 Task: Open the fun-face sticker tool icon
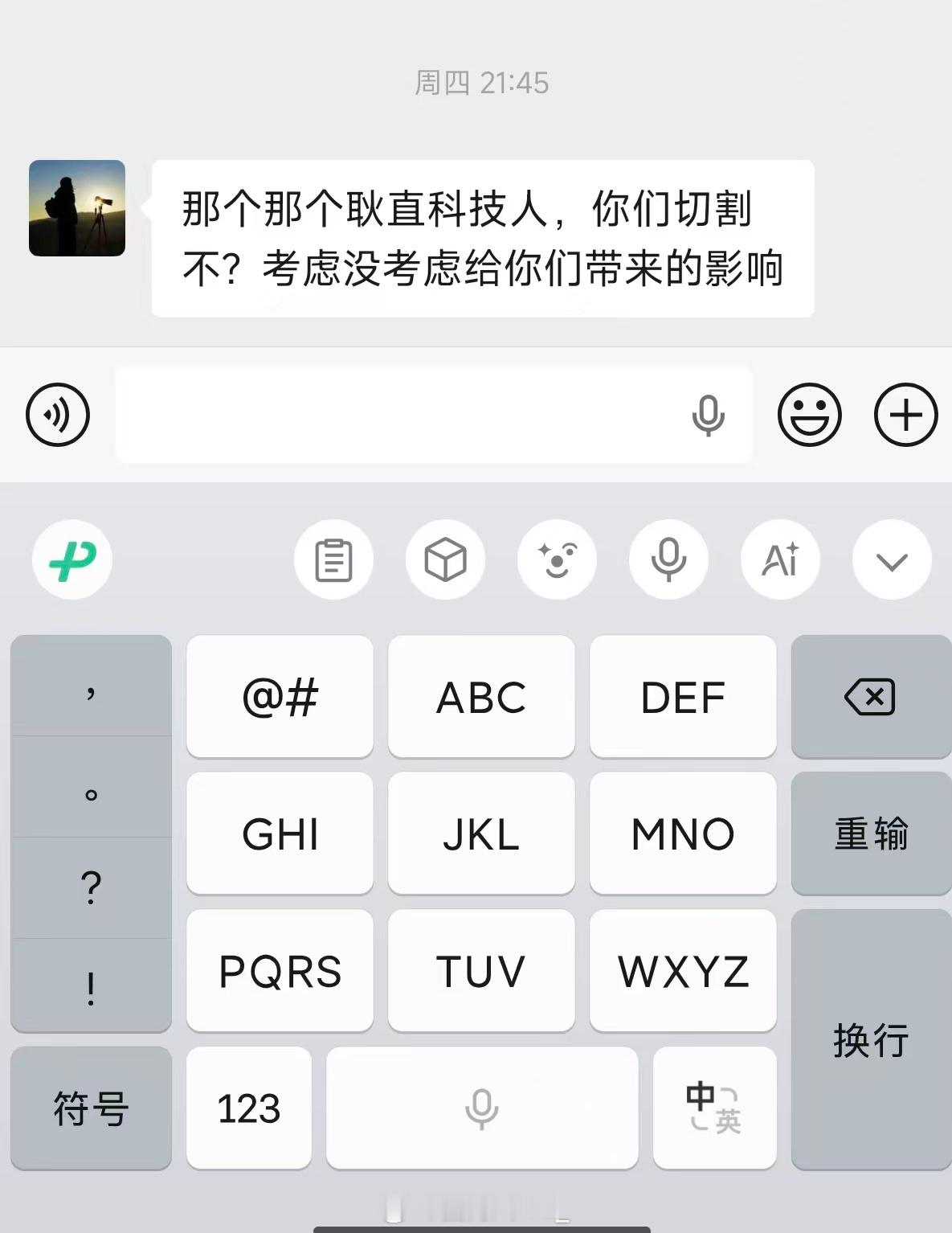557,560
